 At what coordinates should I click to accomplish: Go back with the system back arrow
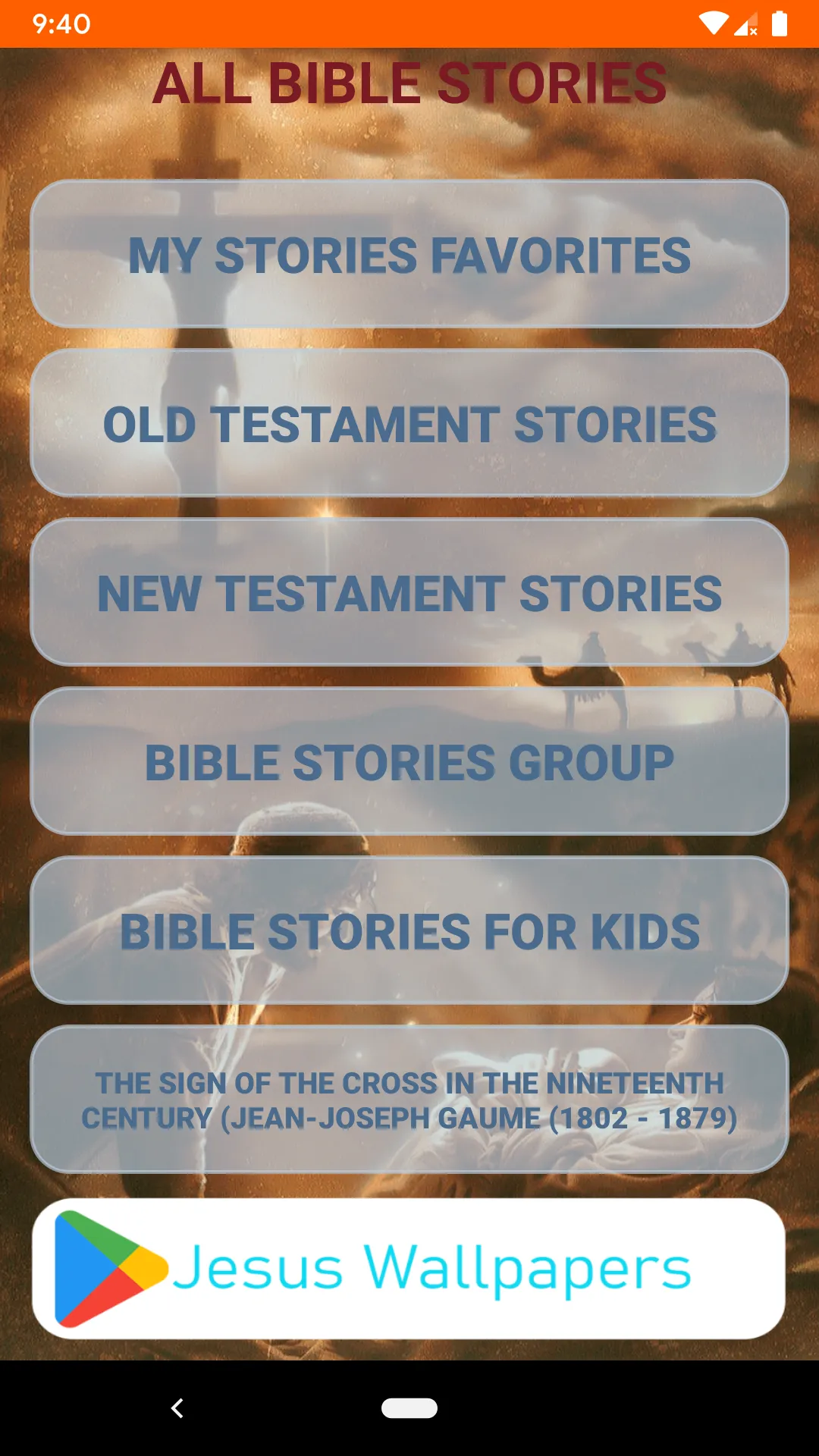[177, 1408]
